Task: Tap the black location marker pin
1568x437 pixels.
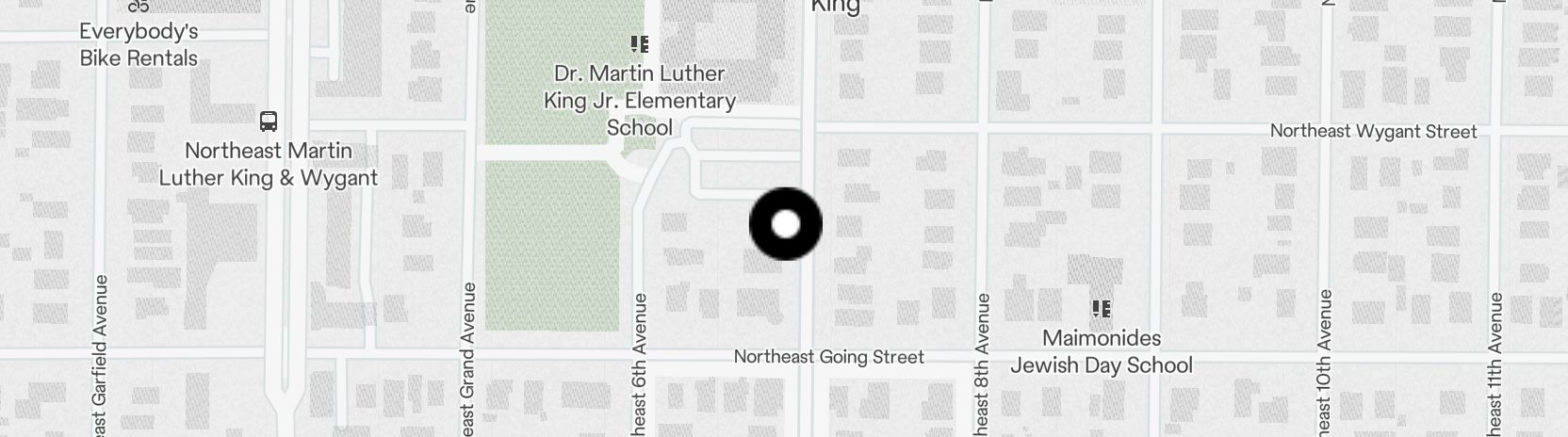Action: tap(785, 224)
